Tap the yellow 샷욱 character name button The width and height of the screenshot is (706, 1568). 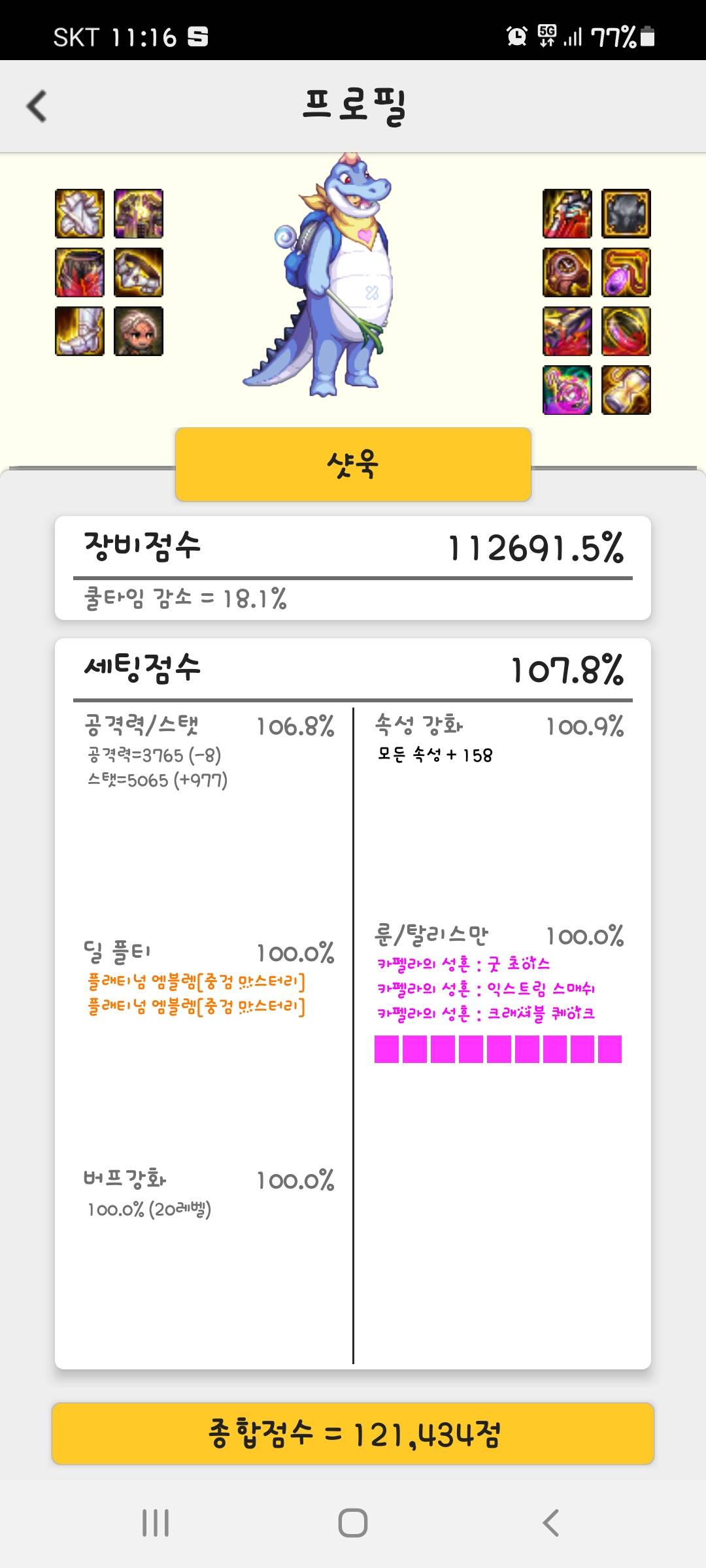pos(353,465)
